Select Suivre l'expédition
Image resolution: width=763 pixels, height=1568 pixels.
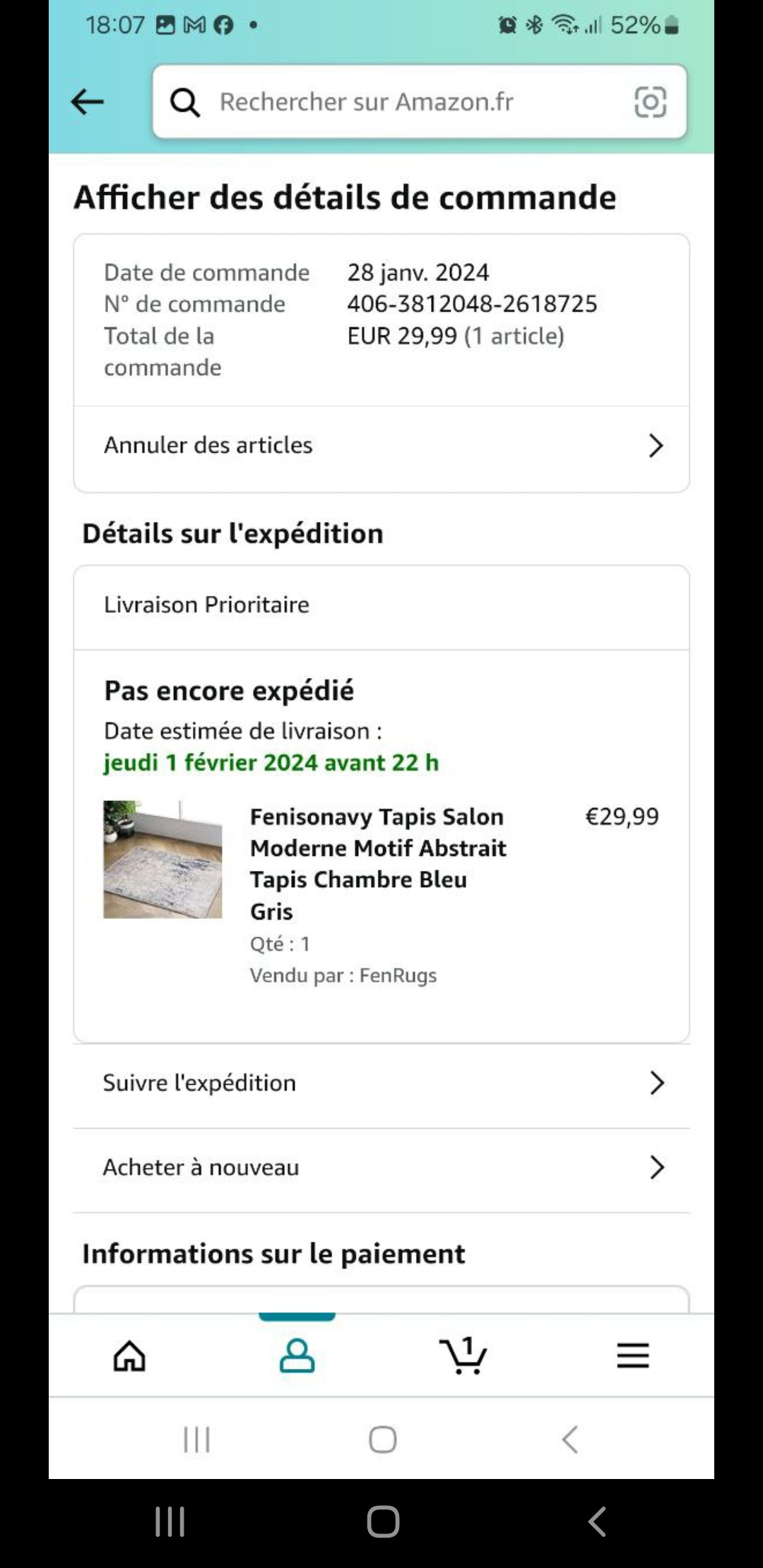click(381, 1083)
